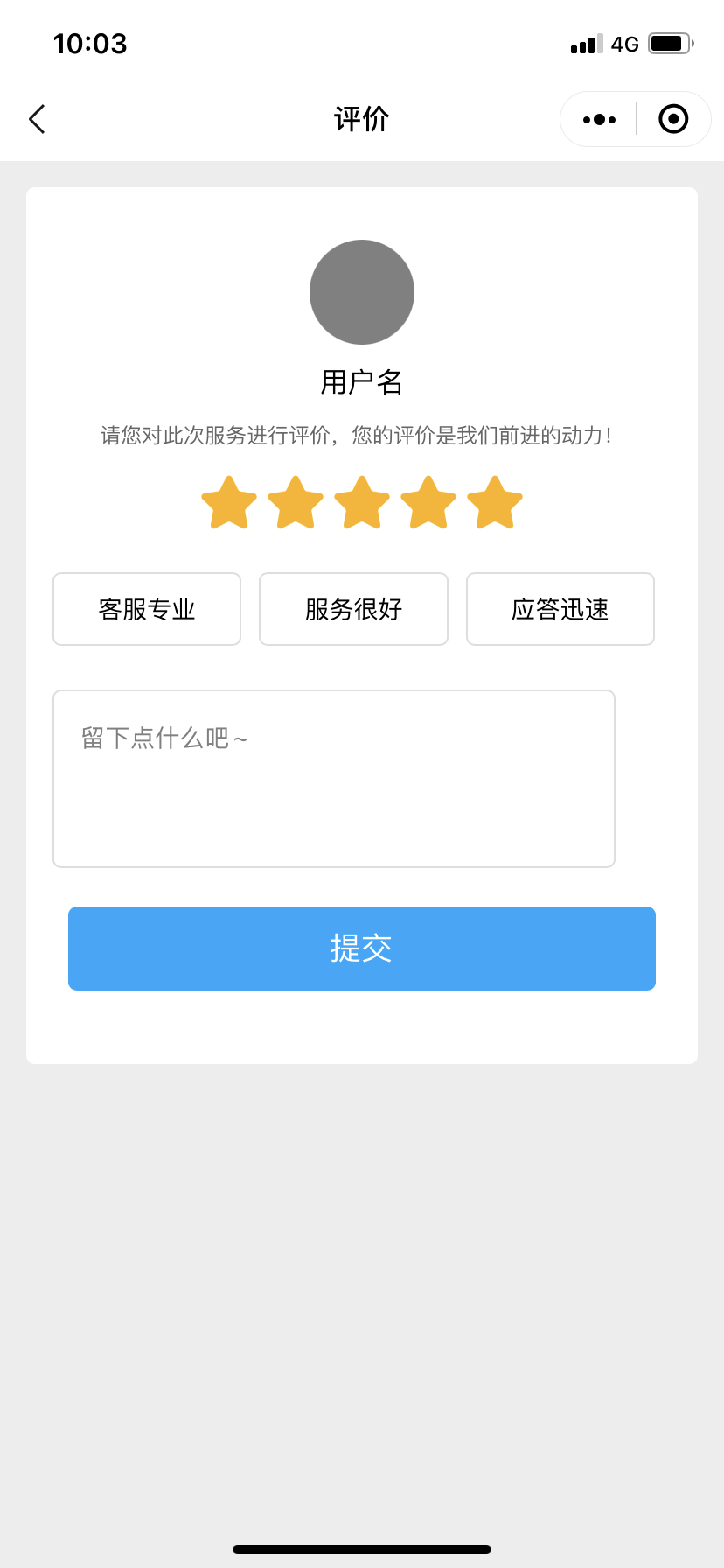Focus the 留下点什么吧 comment box
The image size is (724, 1568).
[334, 779]
